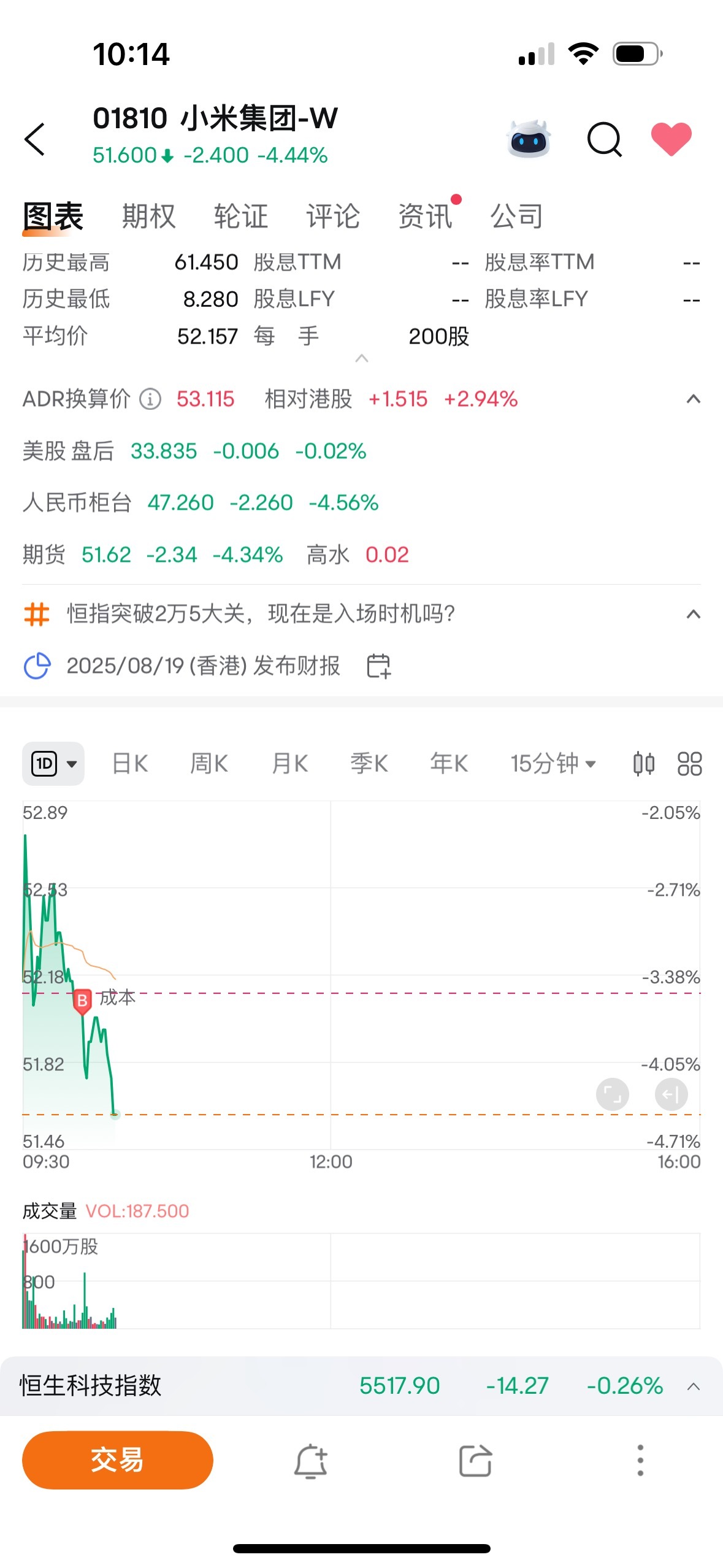This screenshot has width=723, height=1568.
Task: Open the 评论 tab
Action: 333,216
